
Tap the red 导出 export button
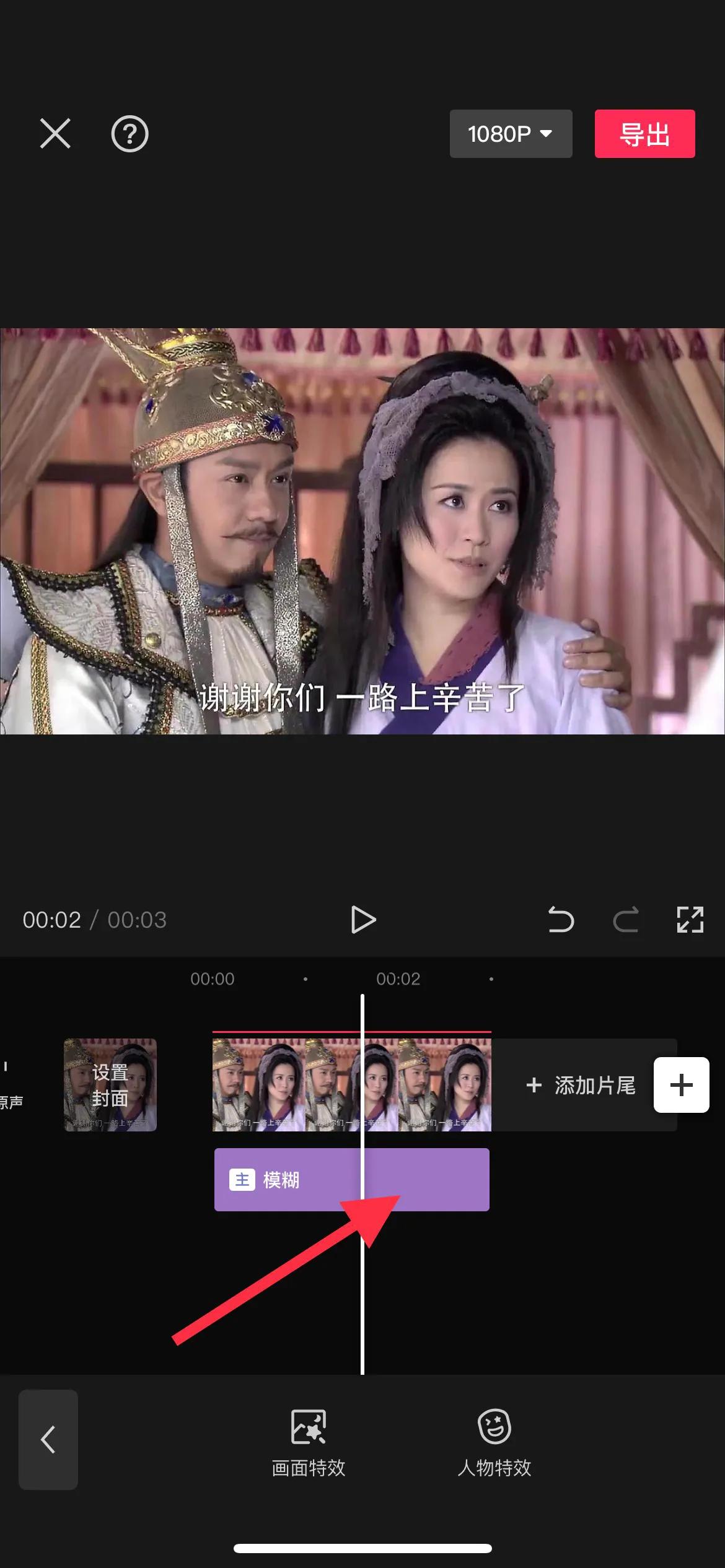644,134
